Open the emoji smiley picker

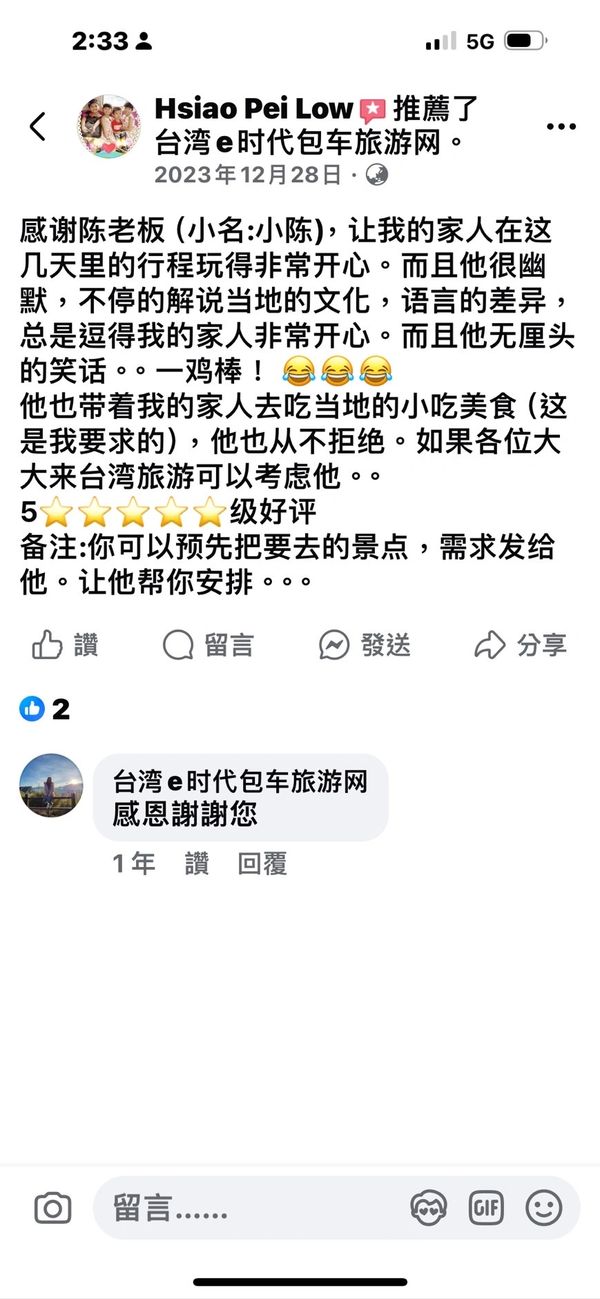(544, 1209)
